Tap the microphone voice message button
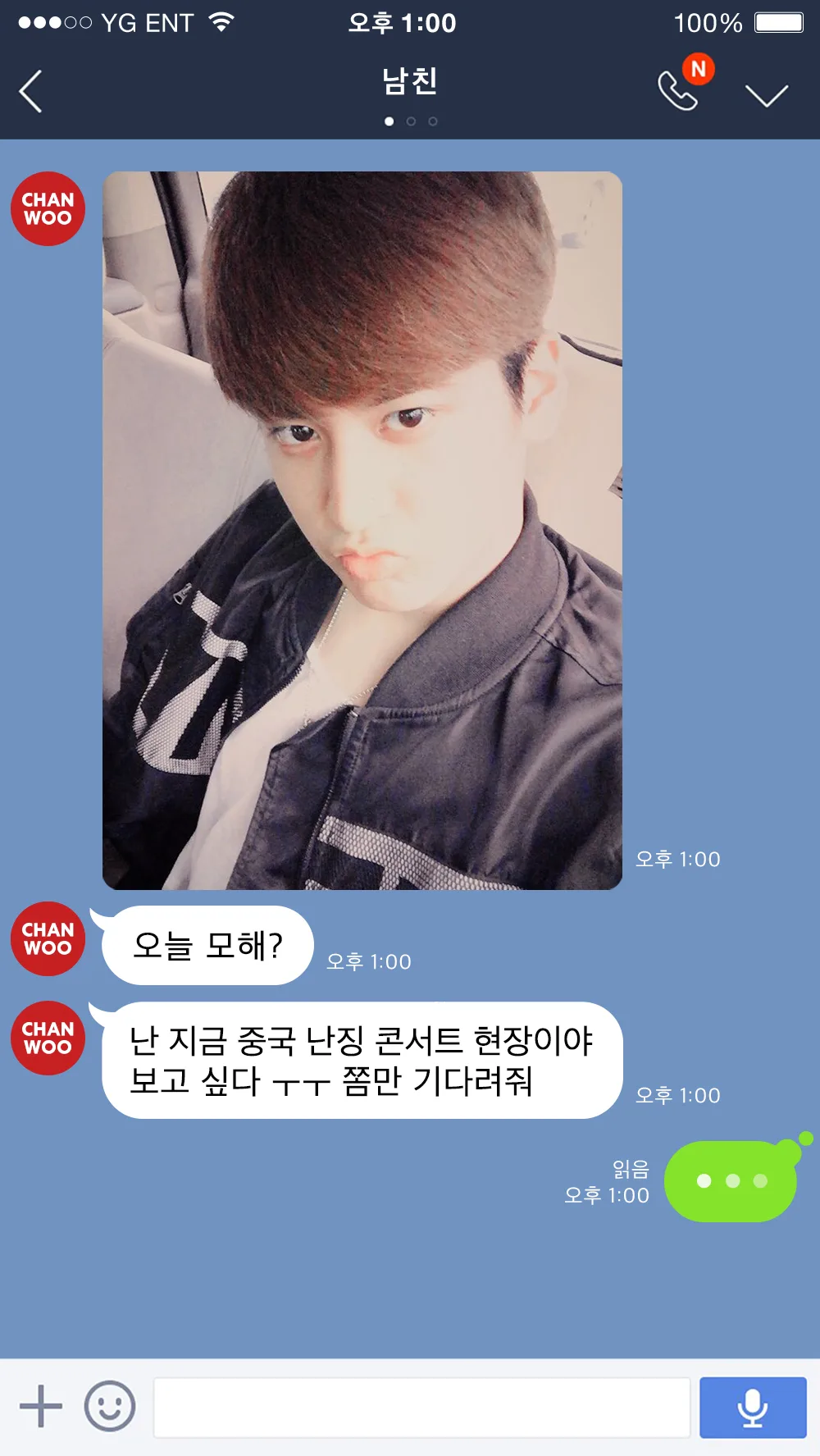 pyautogui.click(x=752, y=1408)
